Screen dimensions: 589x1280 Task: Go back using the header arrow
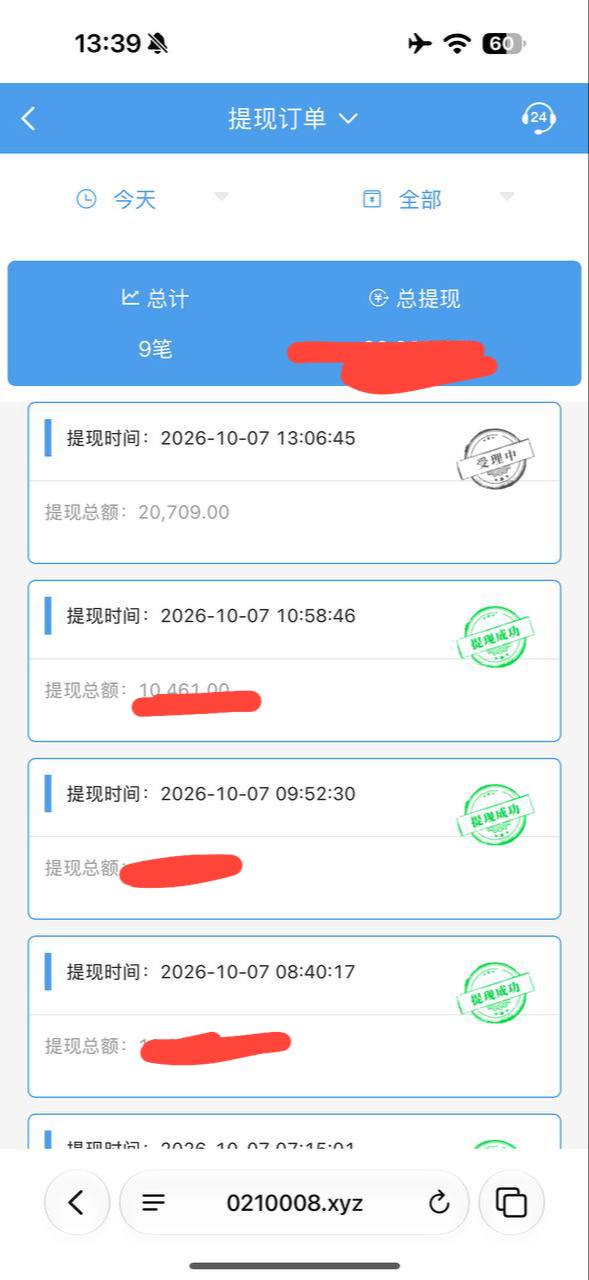(x=28, y=118)
